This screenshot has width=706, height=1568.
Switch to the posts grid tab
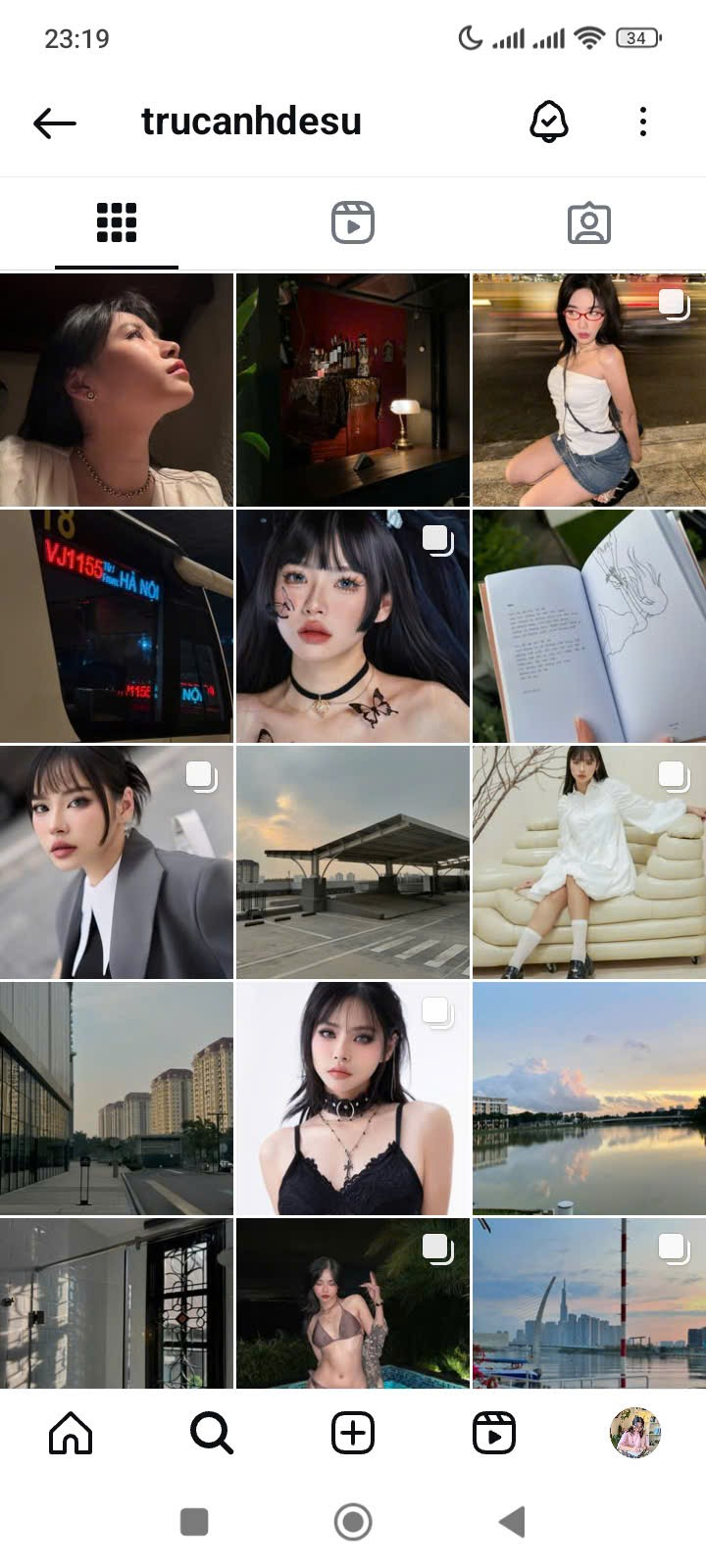pyautogui.click(x=117, y=223)
